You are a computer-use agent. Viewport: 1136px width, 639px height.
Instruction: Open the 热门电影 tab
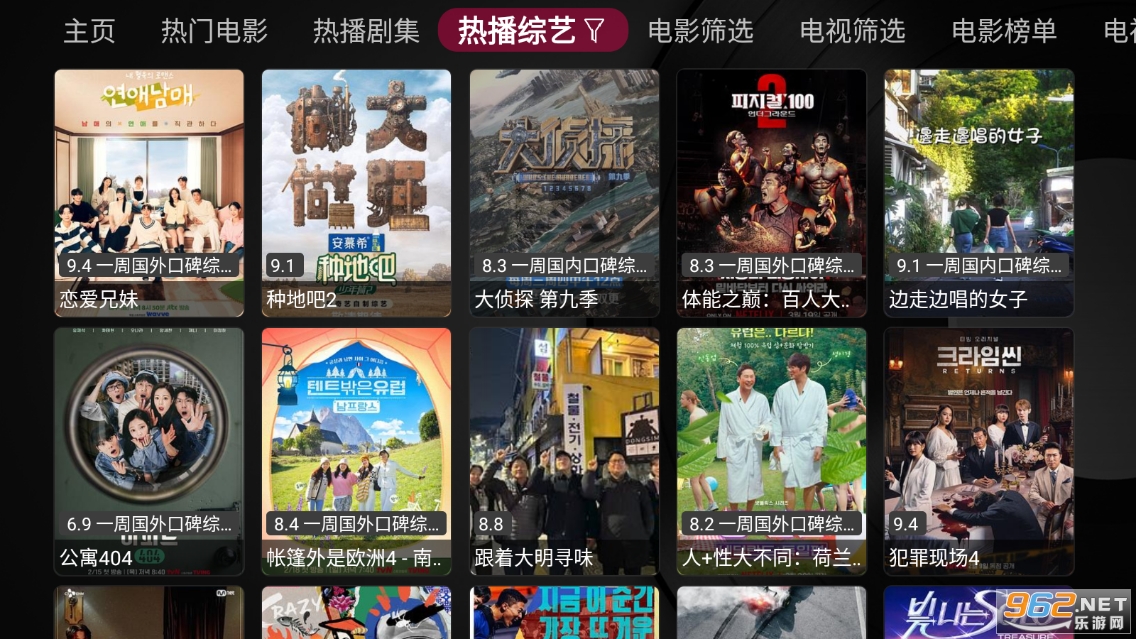click(214, 31)
